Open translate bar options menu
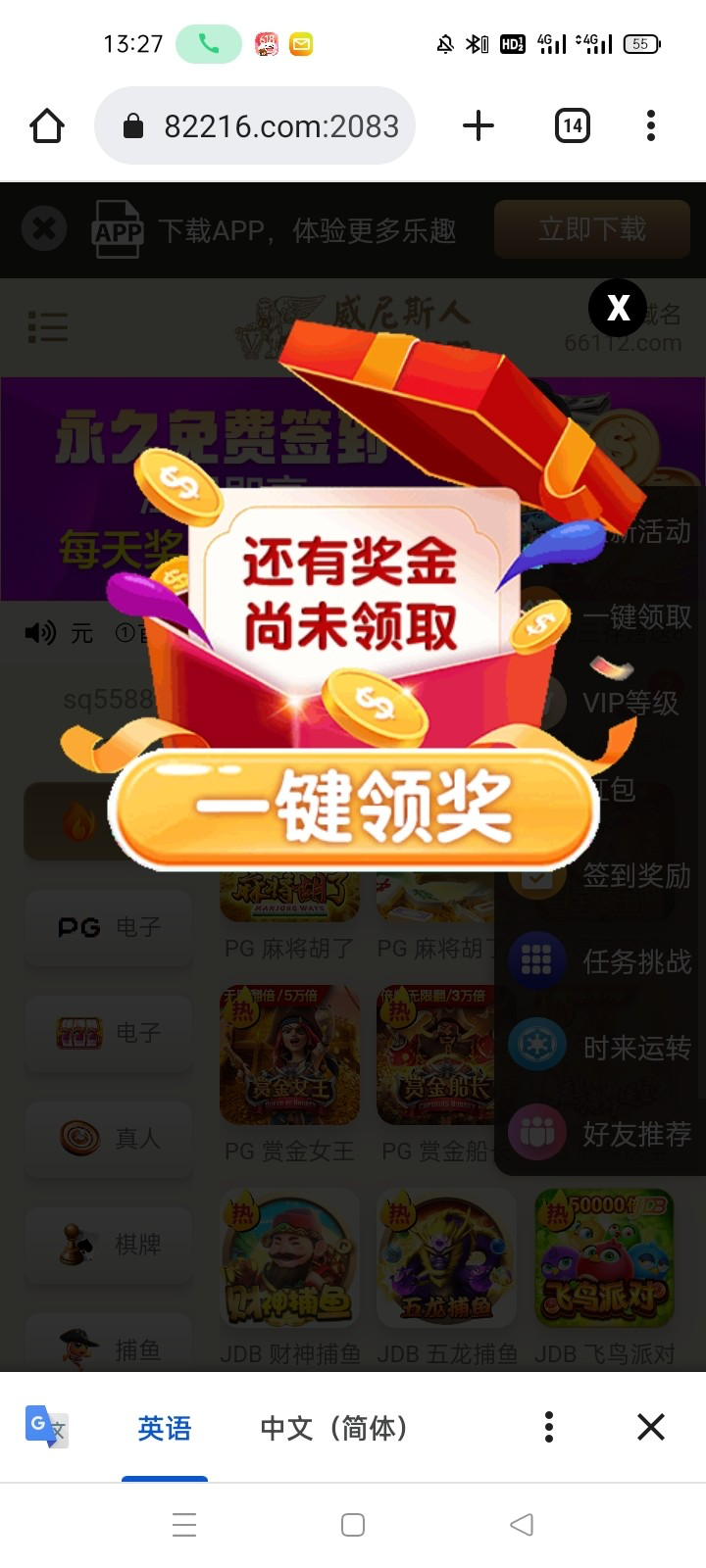This screenshot has height=1568, width=706. [549, 1427]
